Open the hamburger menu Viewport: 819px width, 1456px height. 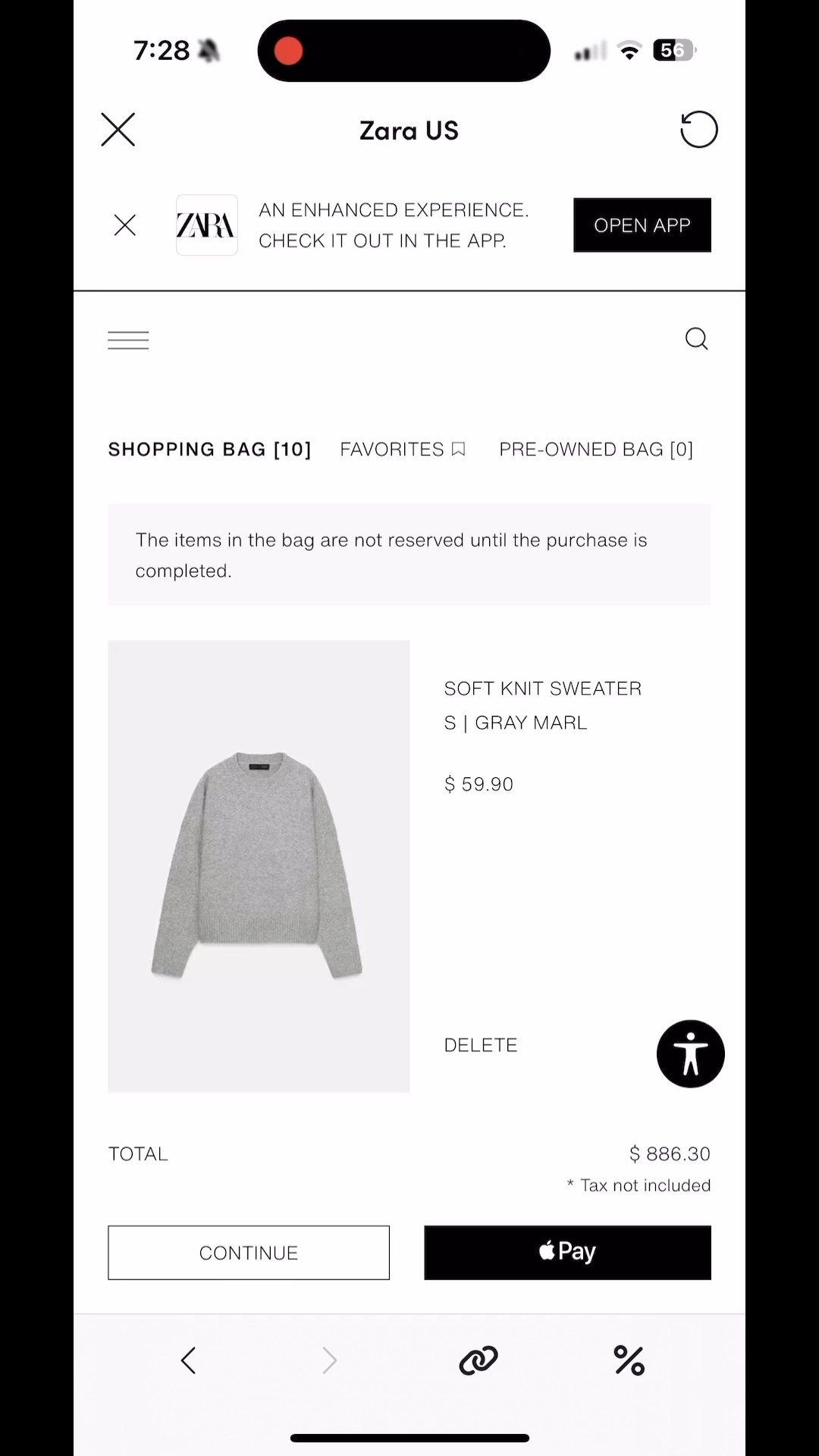click(x=128, y=340)
